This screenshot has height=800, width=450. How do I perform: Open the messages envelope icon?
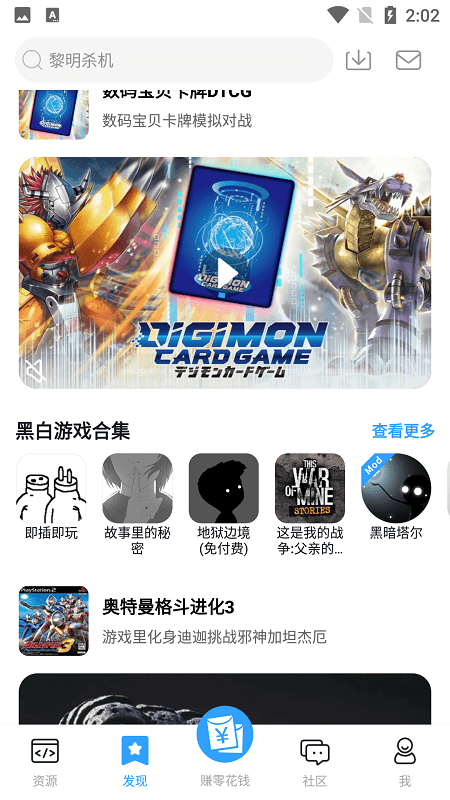[408, 60]
